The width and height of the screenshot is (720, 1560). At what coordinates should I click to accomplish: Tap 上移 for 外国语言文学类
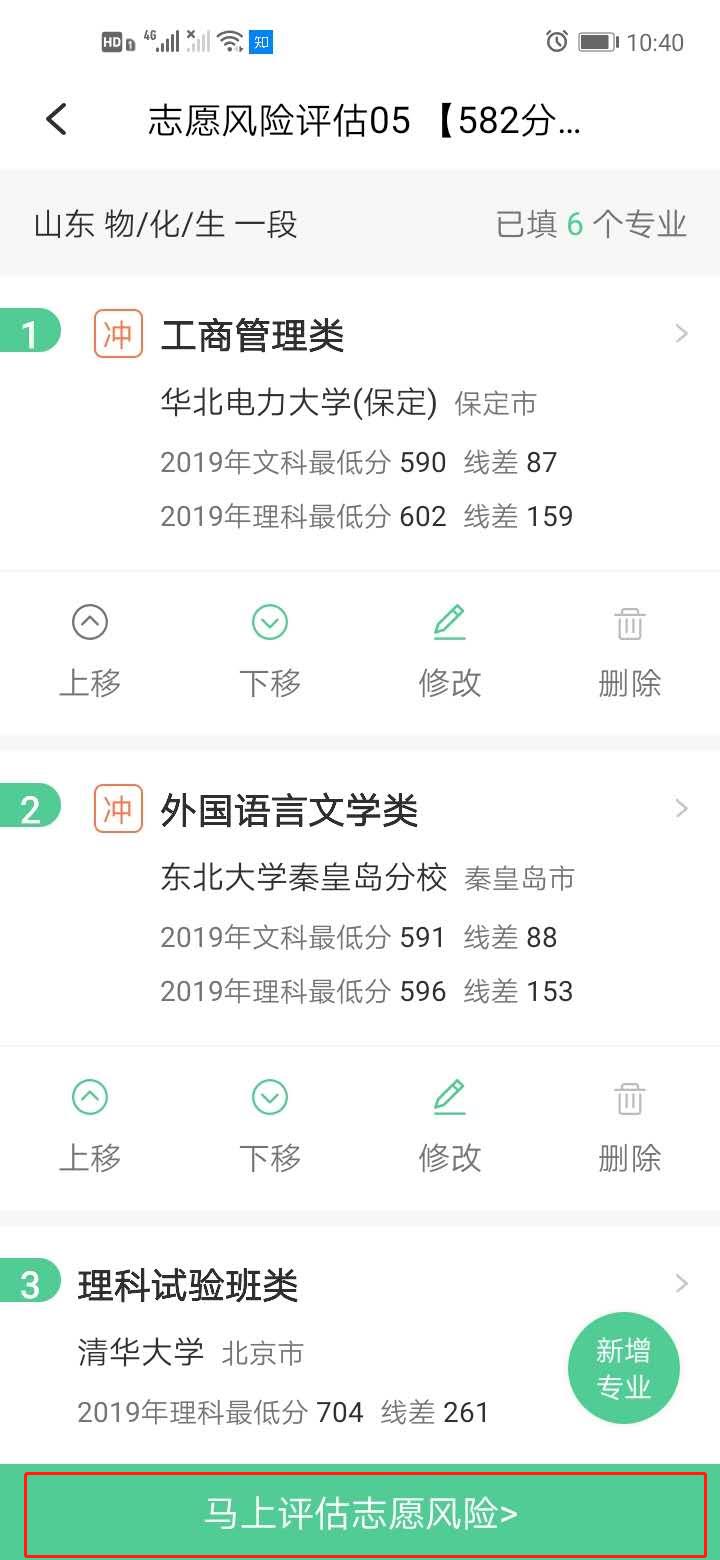click(90, 1128)
